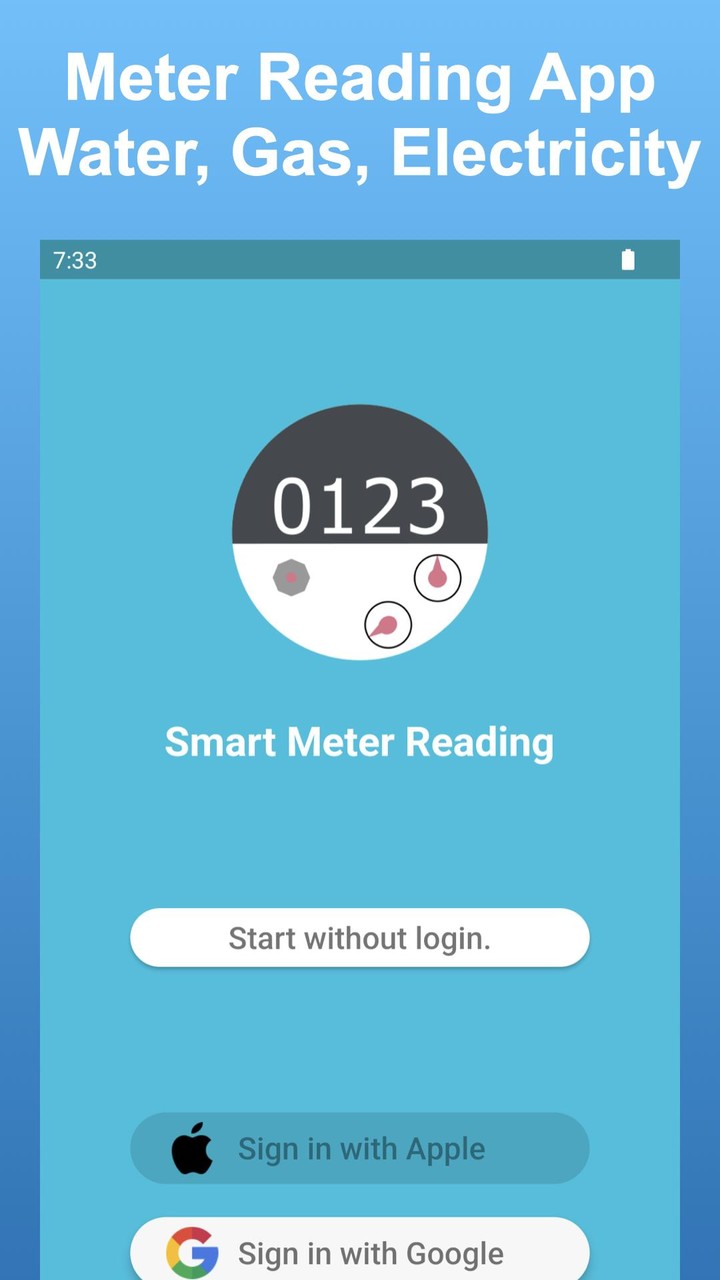The image size is (720, 1280).
Task: Click the Water, Gas, Electricity subtitle
Action: tap(360, 152)
